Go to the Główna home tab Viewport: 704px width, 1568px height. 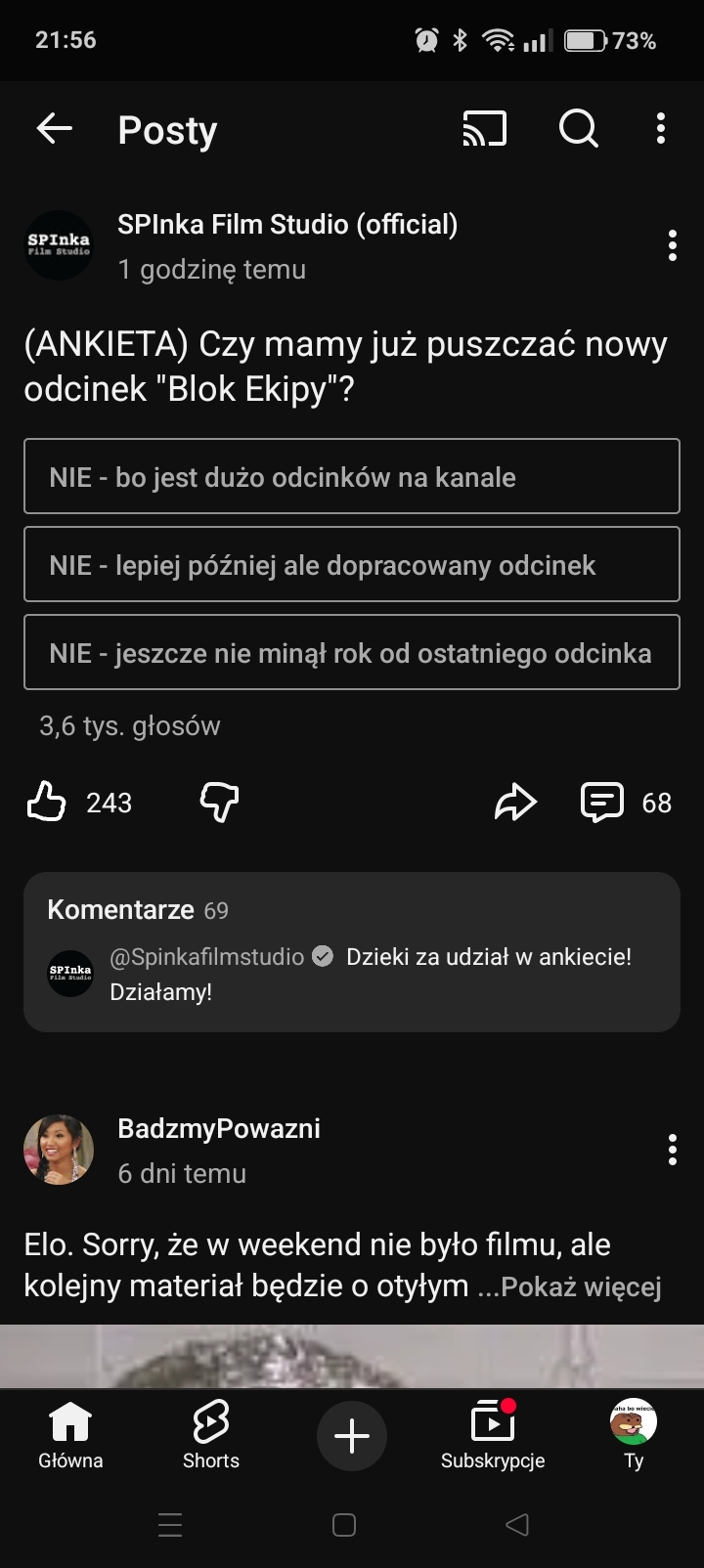point(70,1434)
